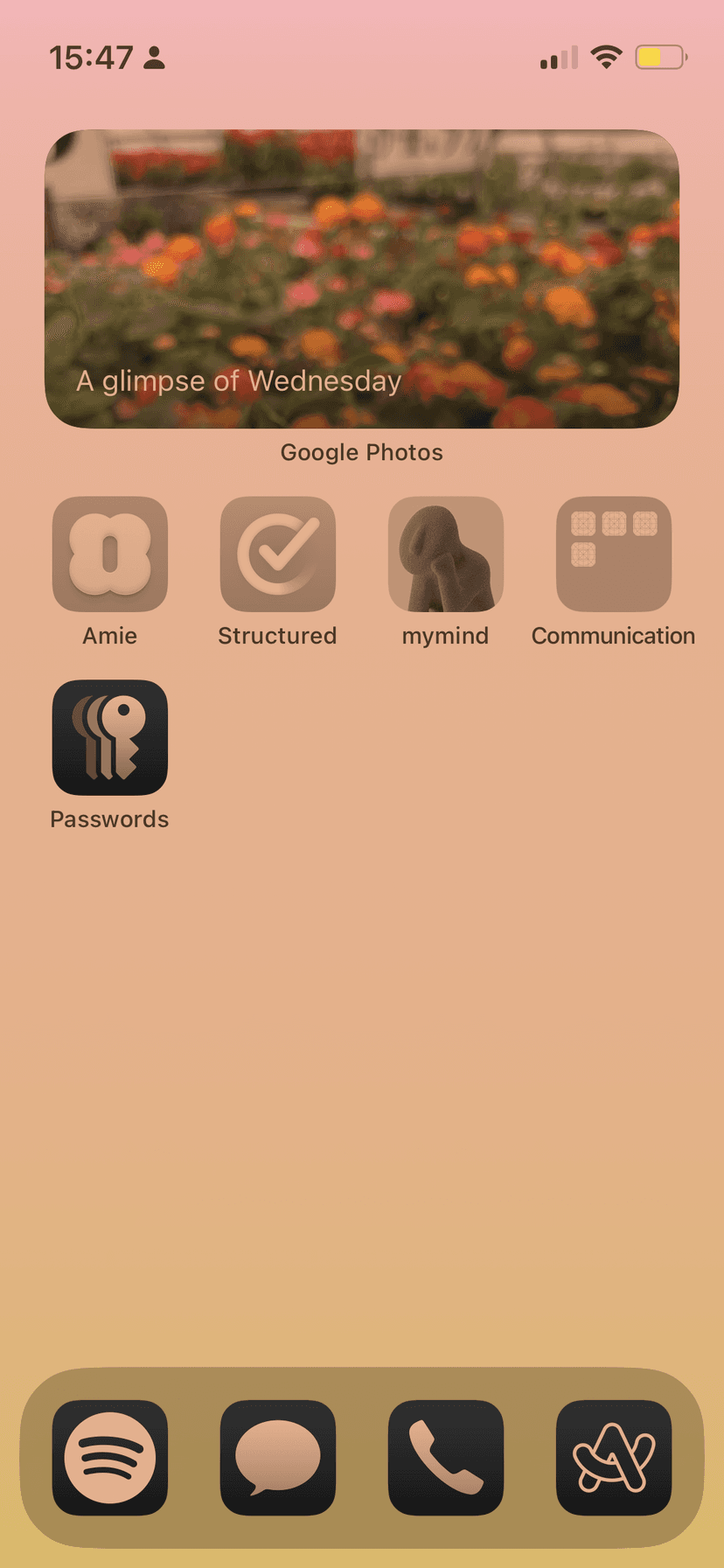Viewport: 724px width, 1568px height.
Task: Launch the Arc browser from the dock
Action: (x=614, y=1458)
